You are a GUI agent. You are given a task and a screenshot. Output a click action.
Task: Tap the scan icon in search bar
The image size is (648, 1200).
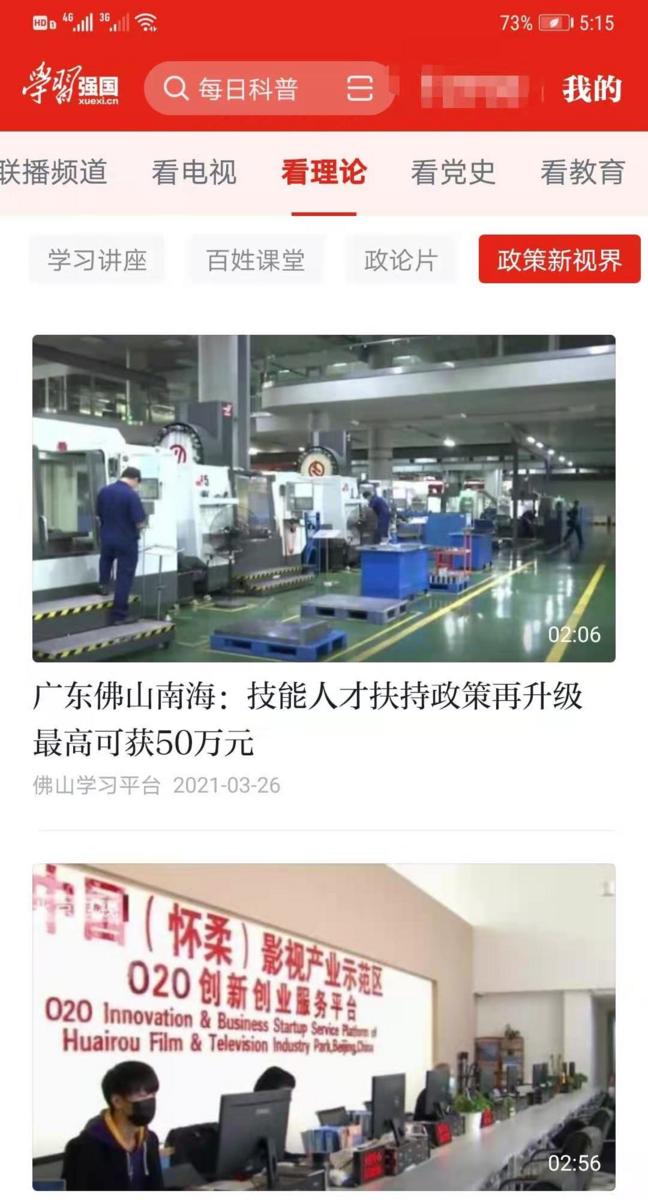(360, 89)
